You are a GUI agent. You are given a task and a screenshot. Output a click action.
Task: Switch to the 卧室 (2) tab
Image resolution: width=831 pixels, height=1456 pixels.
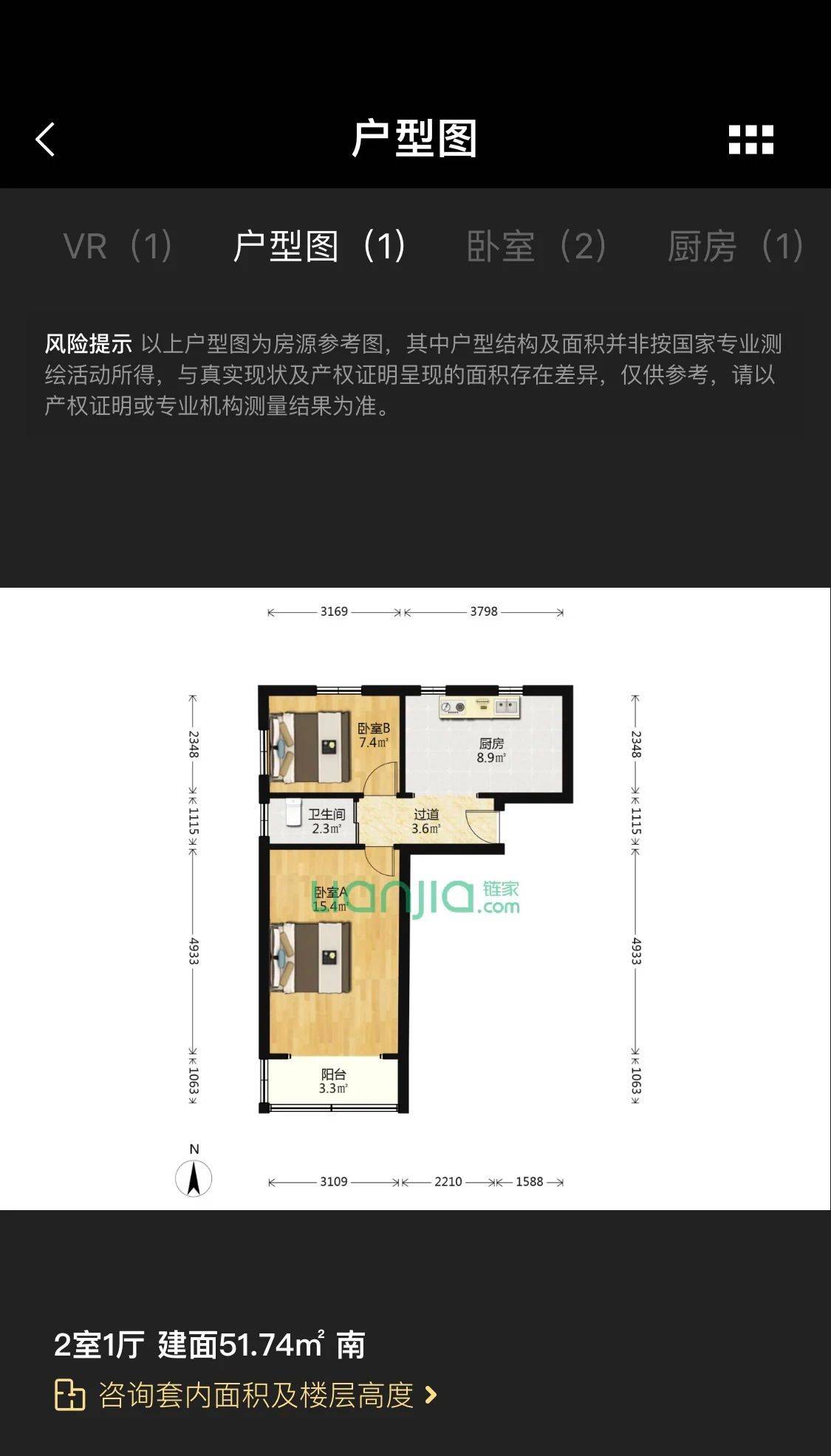(x=537, y=246)
